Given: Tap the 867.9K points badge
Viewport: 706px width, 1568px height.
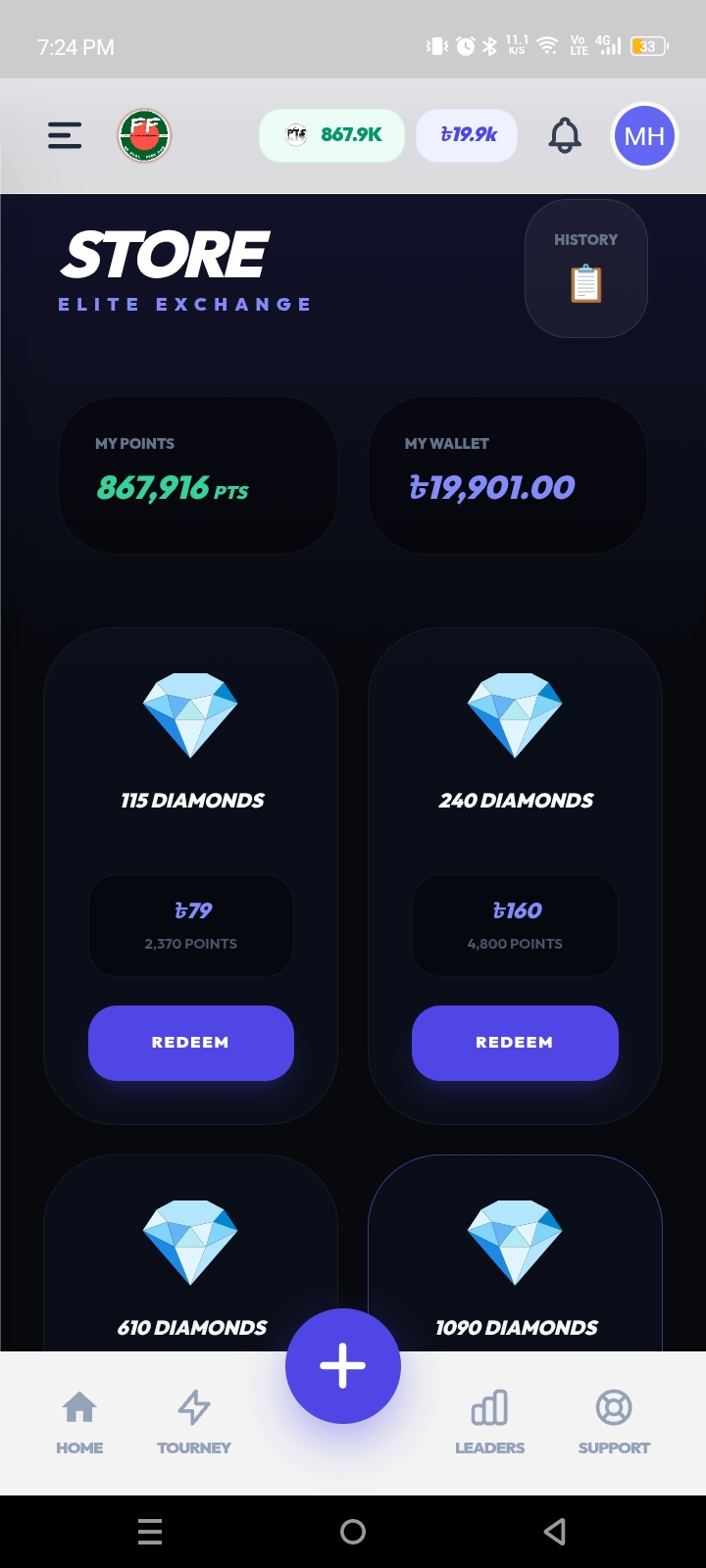Looking at the screenshot, I should 331,135.
